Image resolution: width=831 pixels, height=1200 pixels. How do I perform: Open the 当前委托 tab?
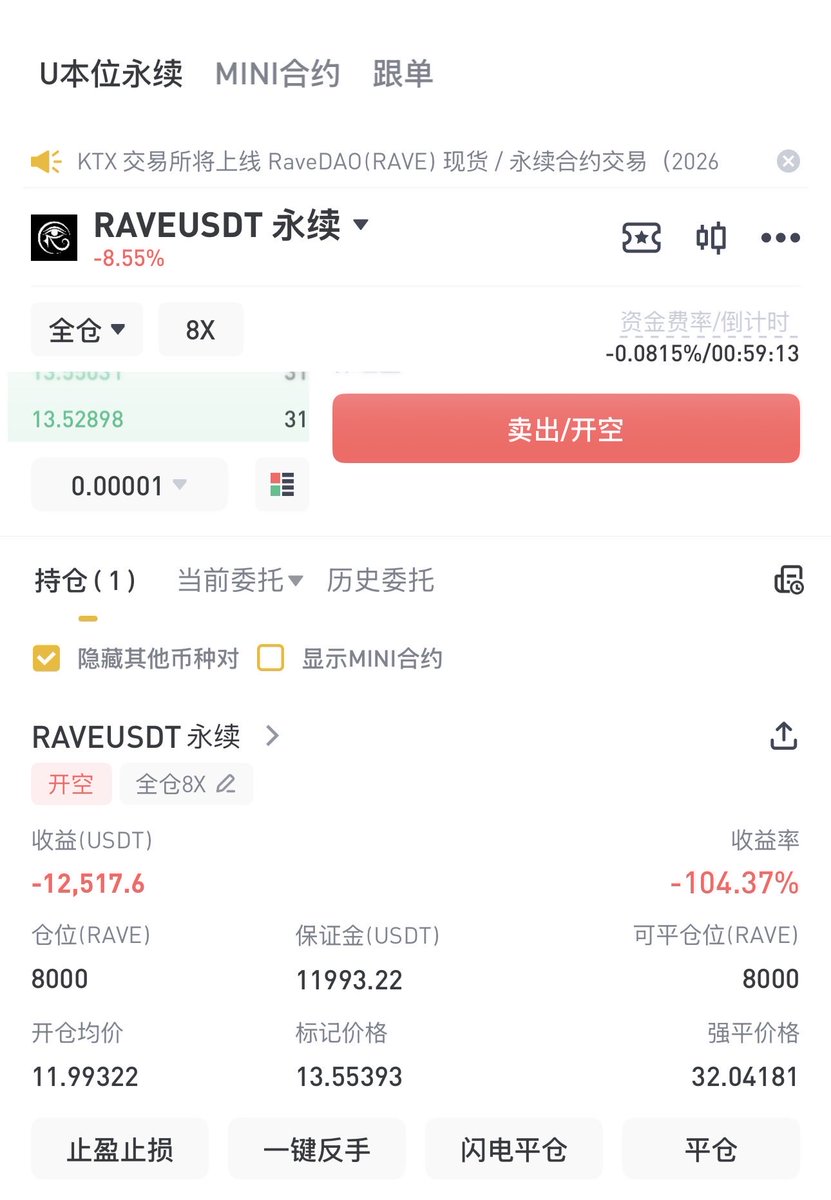tap(239, 580)
